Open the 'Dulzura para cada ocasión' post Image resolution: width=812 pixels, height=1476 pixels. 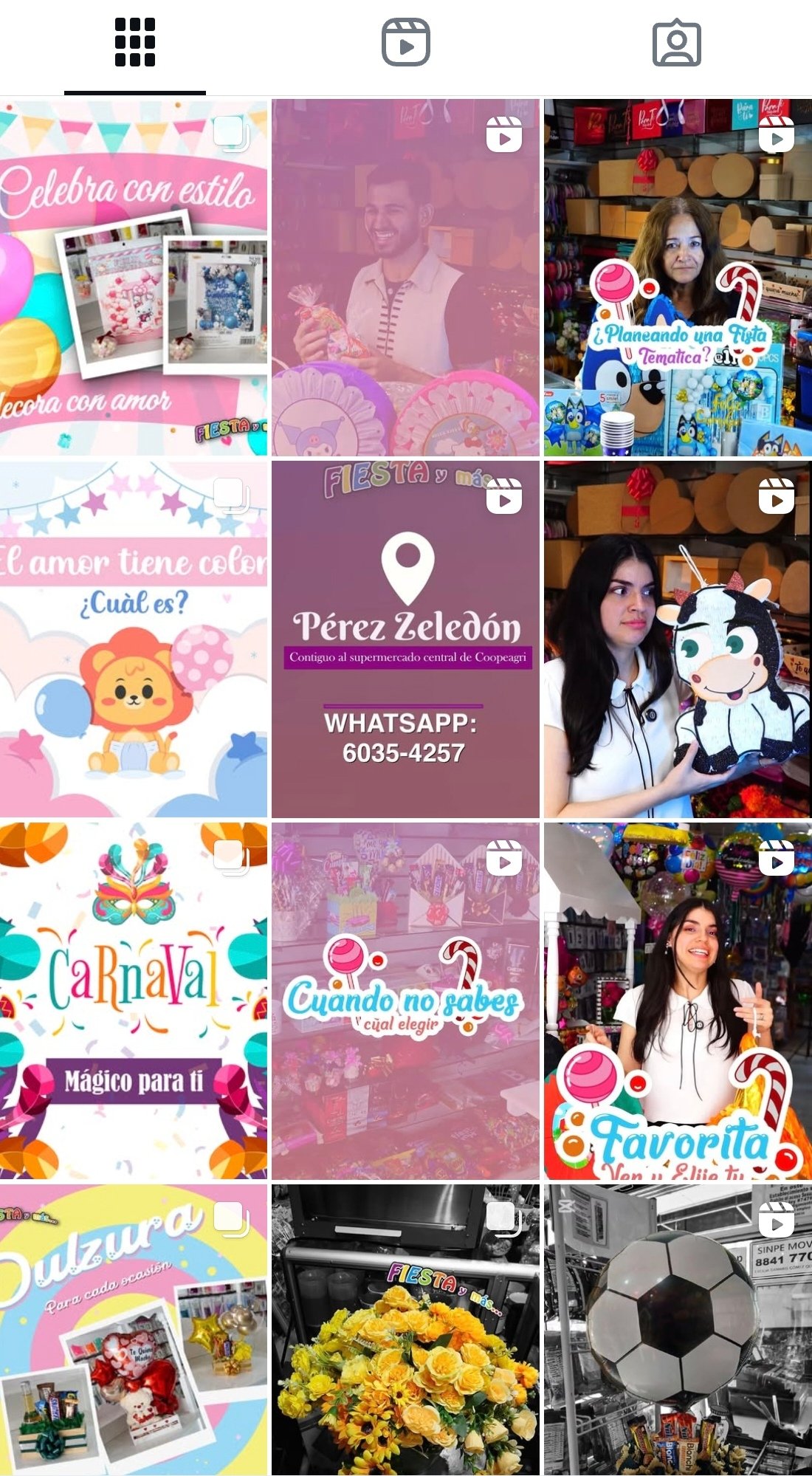pyautogui.click(x=134, y=1329)
